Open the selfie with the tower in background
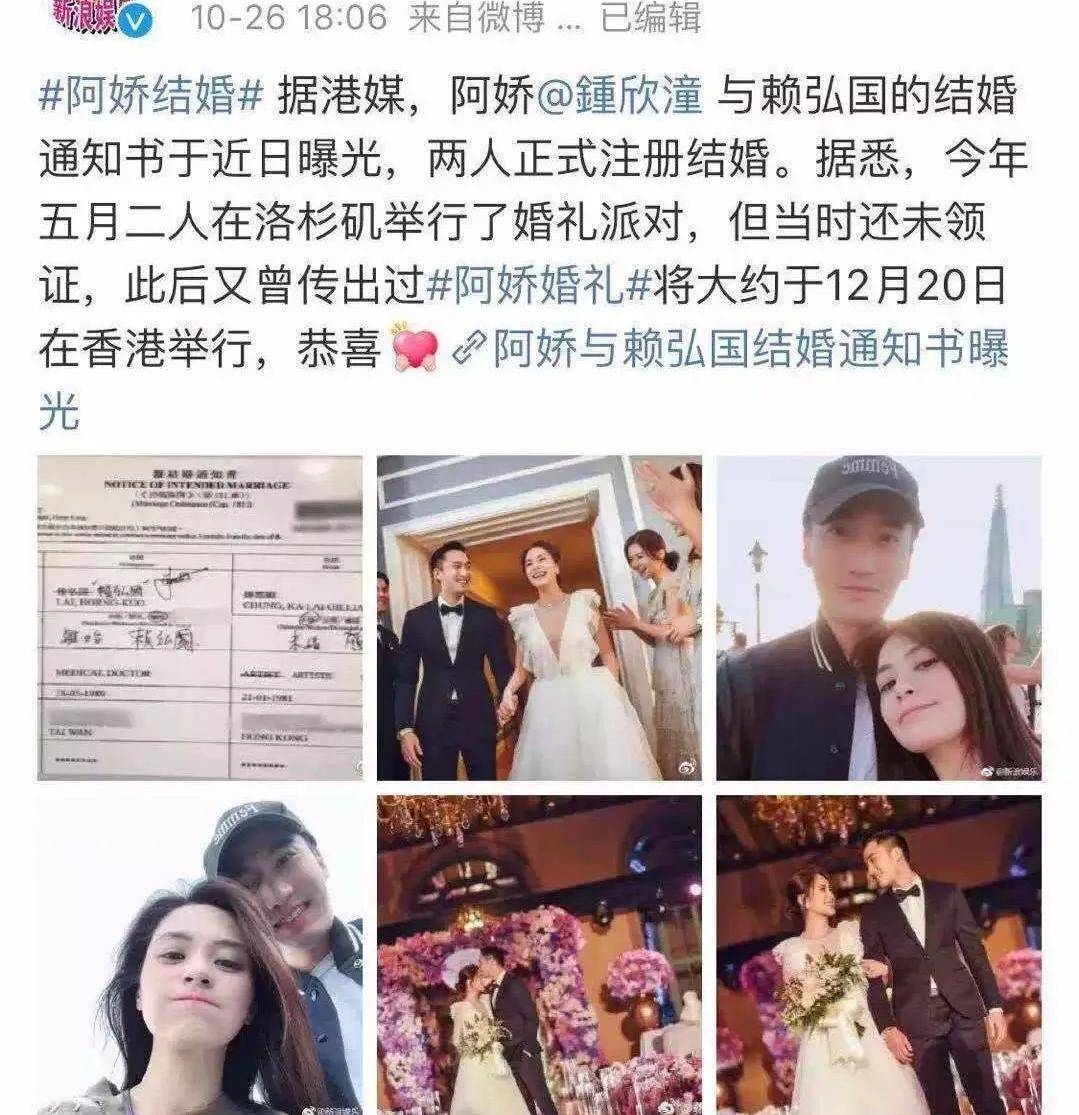1079x1115 pixels. coord(878,617)
